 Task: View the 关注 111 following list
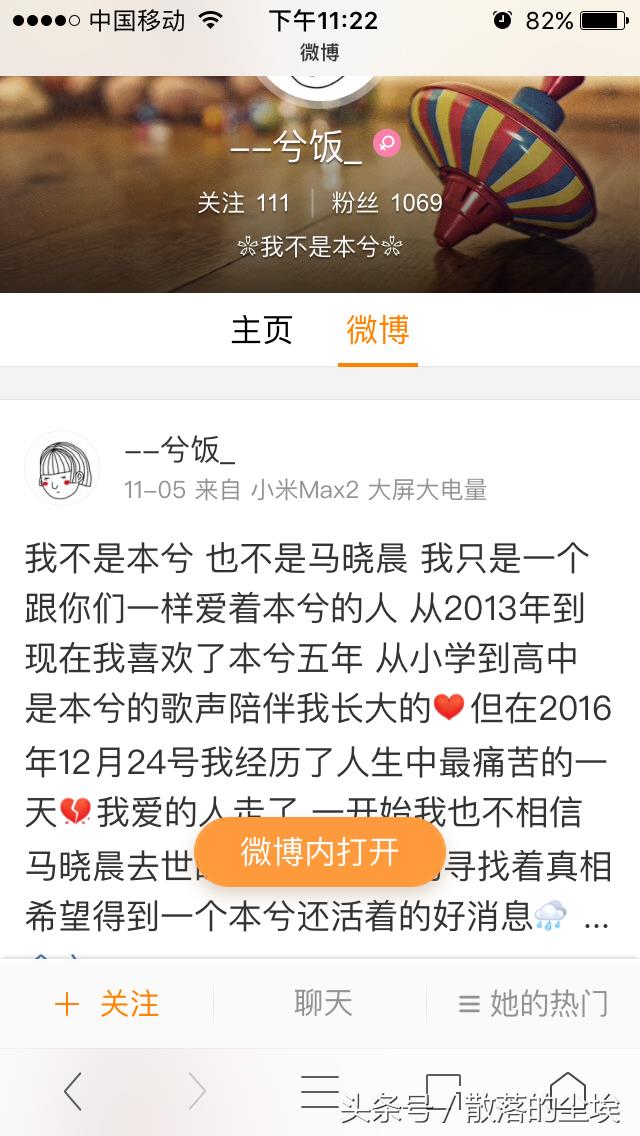243,203
